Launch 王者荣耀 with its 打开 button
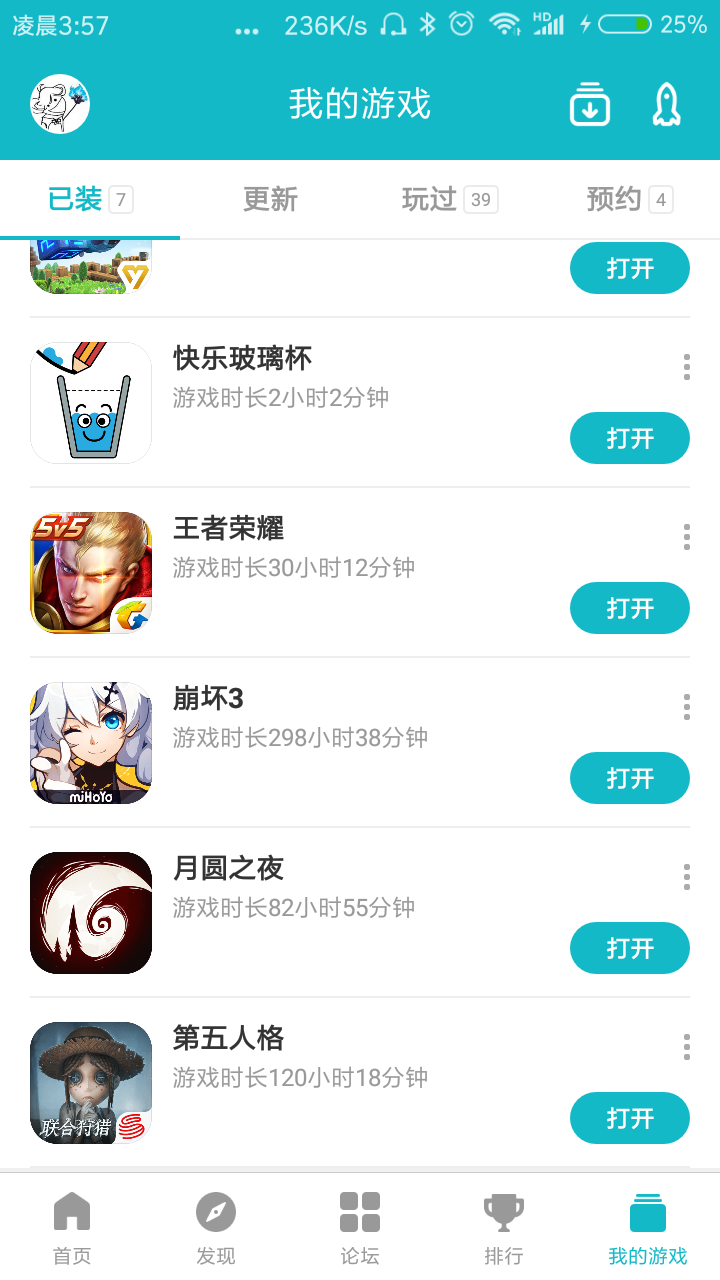Image resolution: width=720 pixels, height=1280 pixels. point(630,608)
